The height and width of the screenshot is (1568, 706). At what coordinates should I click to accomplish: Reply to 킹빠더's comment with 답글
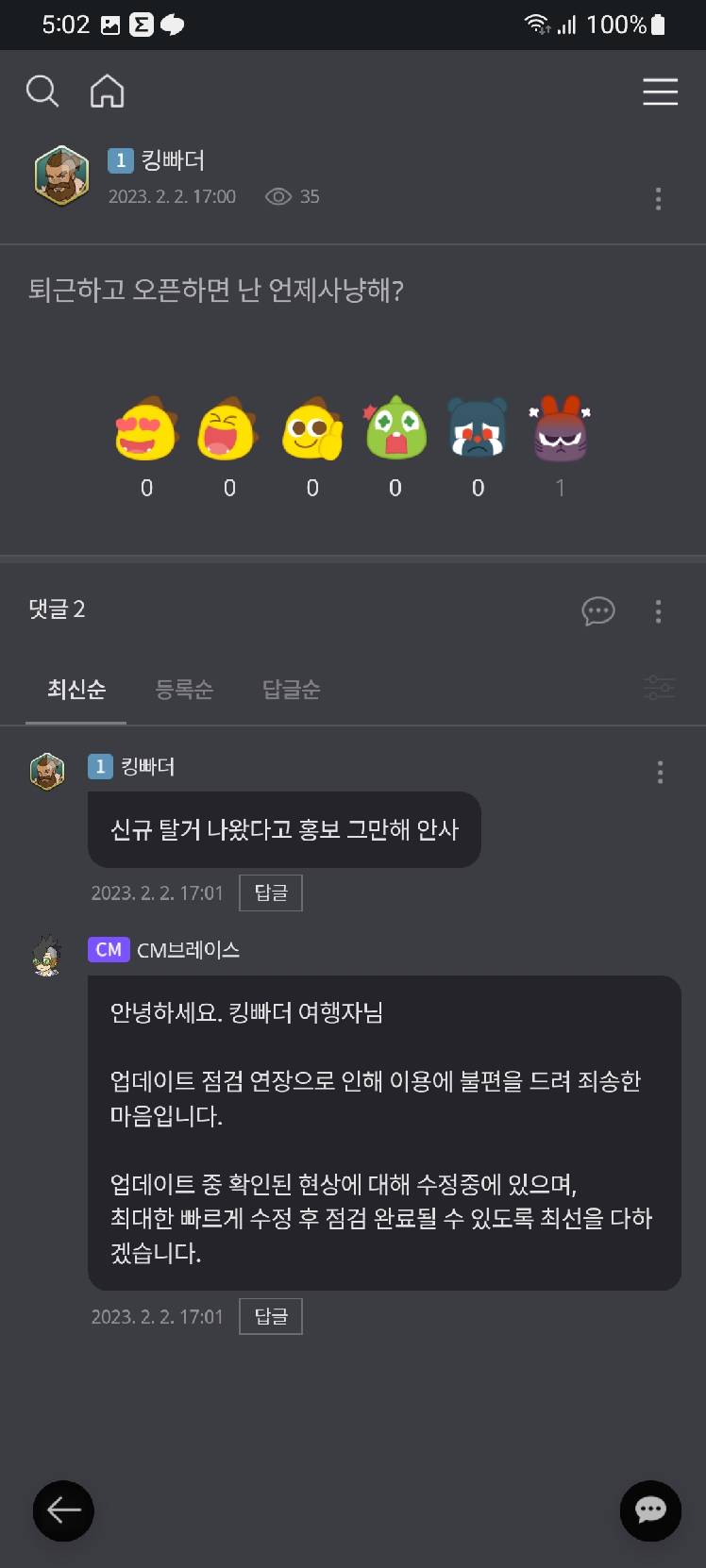pos(271,892)
